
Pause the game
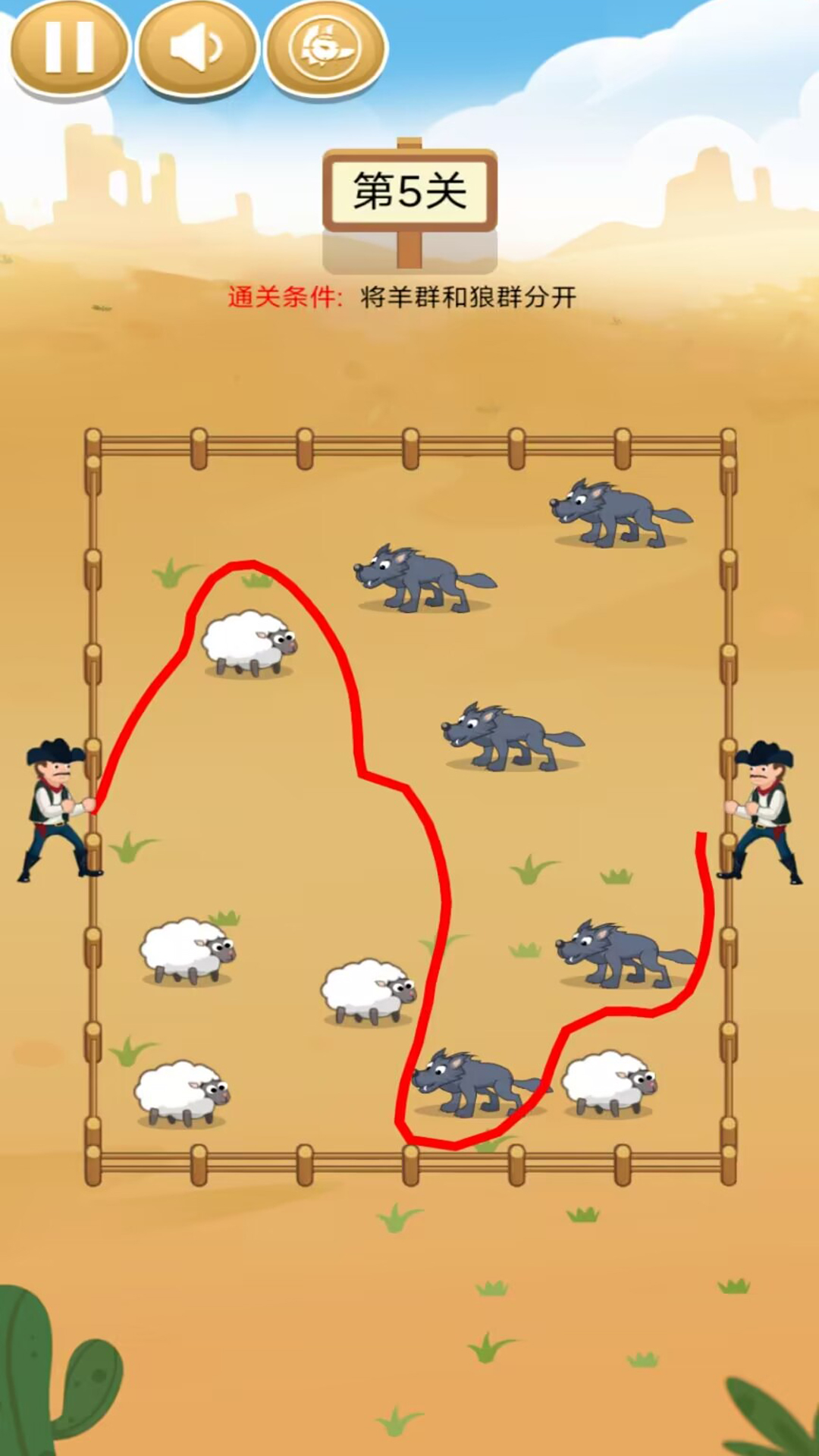[69, 47]
